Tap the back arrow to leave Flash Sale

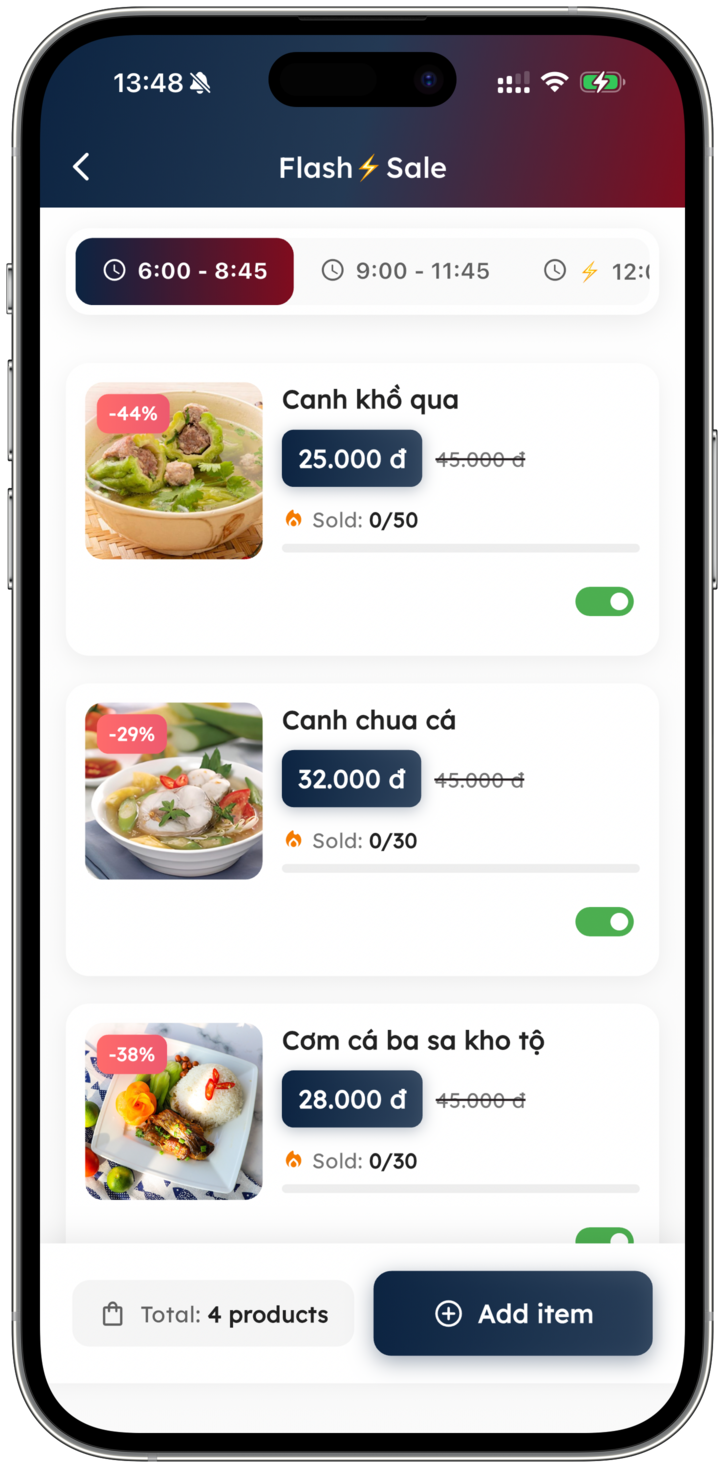click(x=81, y=167)
